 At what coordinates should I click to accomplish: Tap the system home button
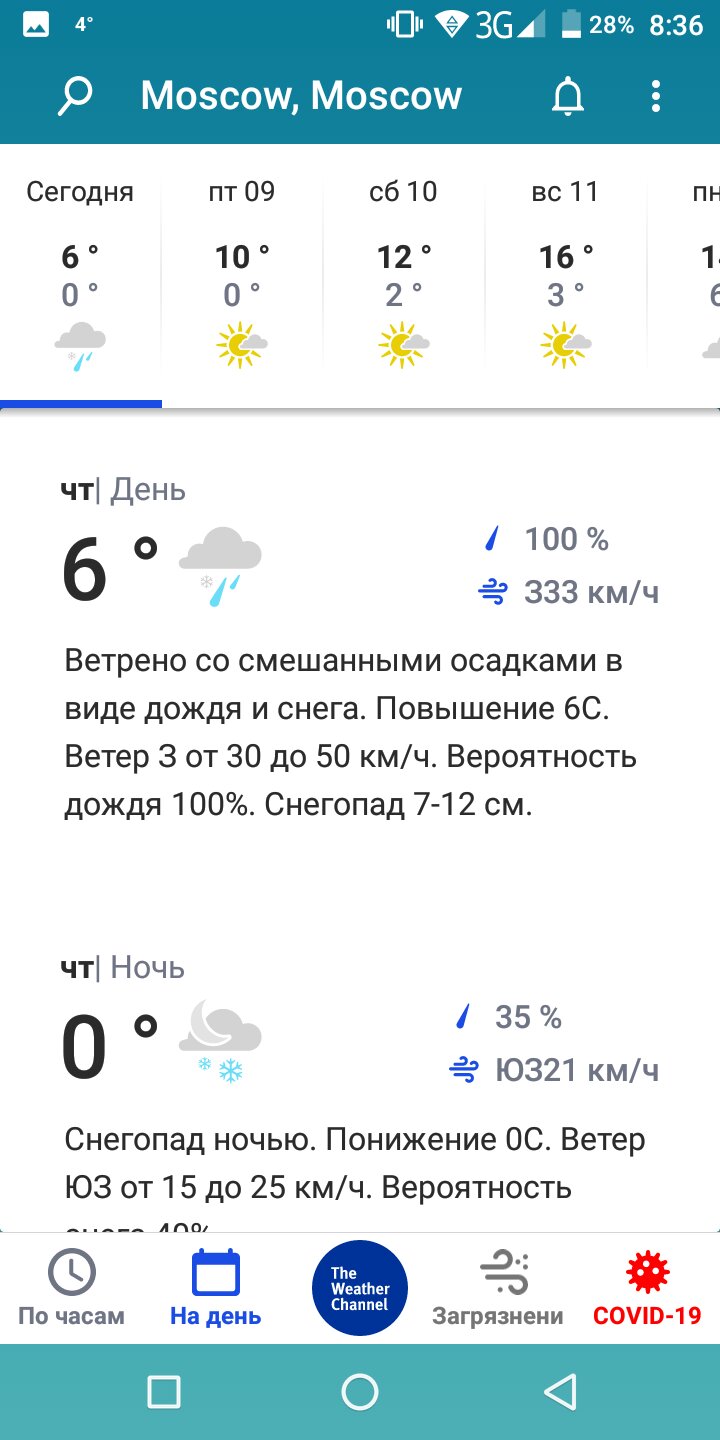point(360,1392)
